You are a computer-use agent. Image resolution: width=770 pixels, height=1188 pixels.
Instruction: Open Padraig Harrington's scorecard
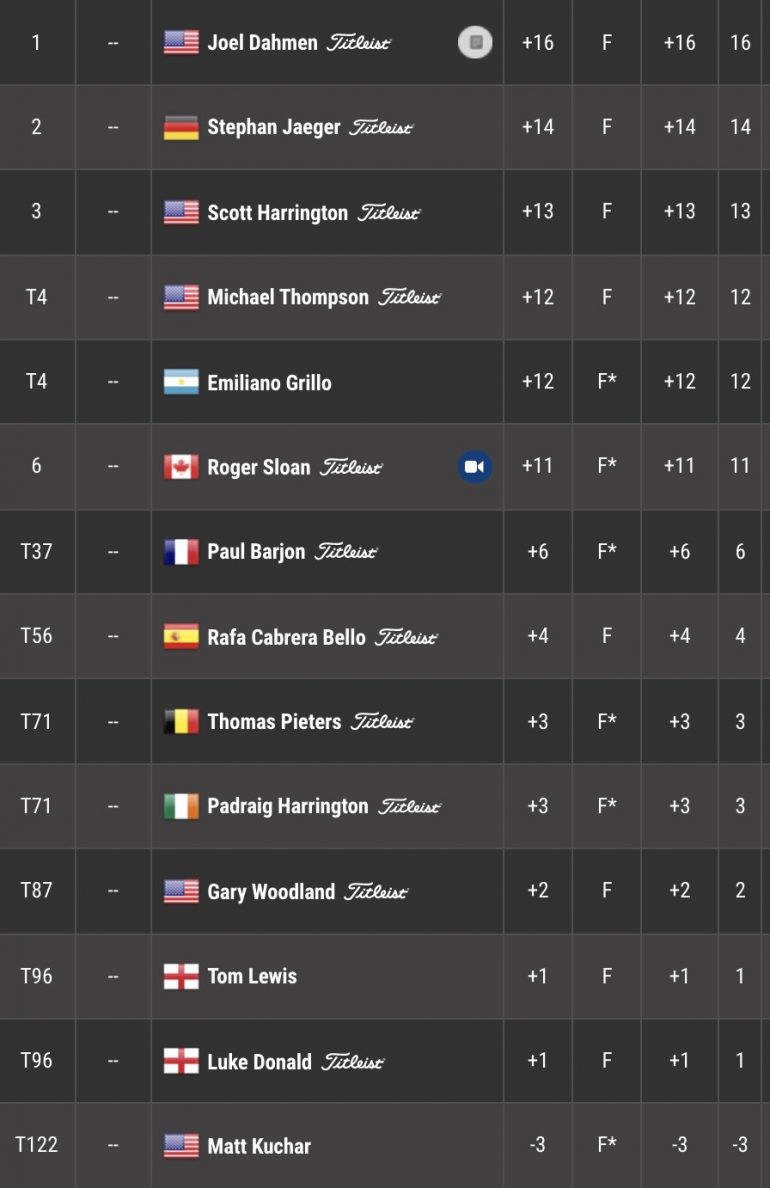point(288,807)
